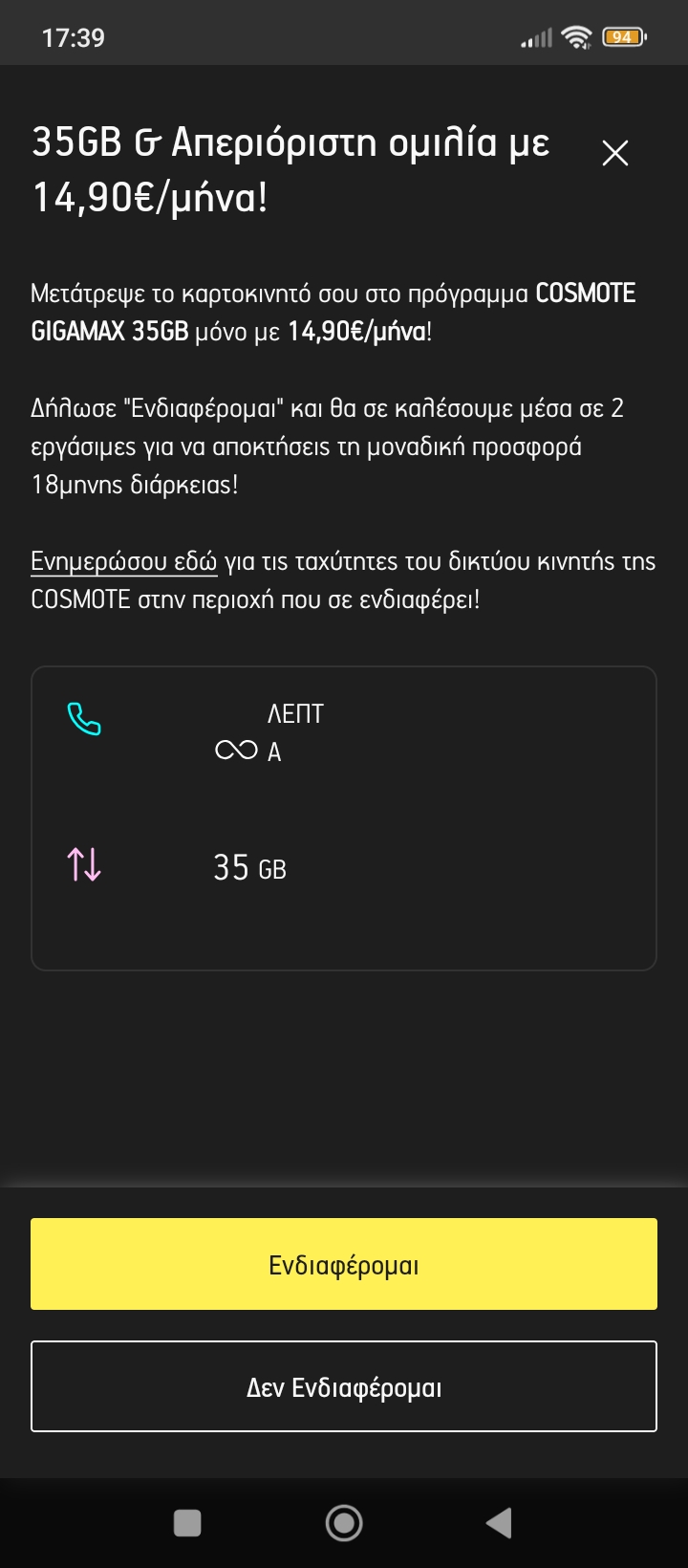
Task: Go to the system home screen
Action: tap(344, 1523)
